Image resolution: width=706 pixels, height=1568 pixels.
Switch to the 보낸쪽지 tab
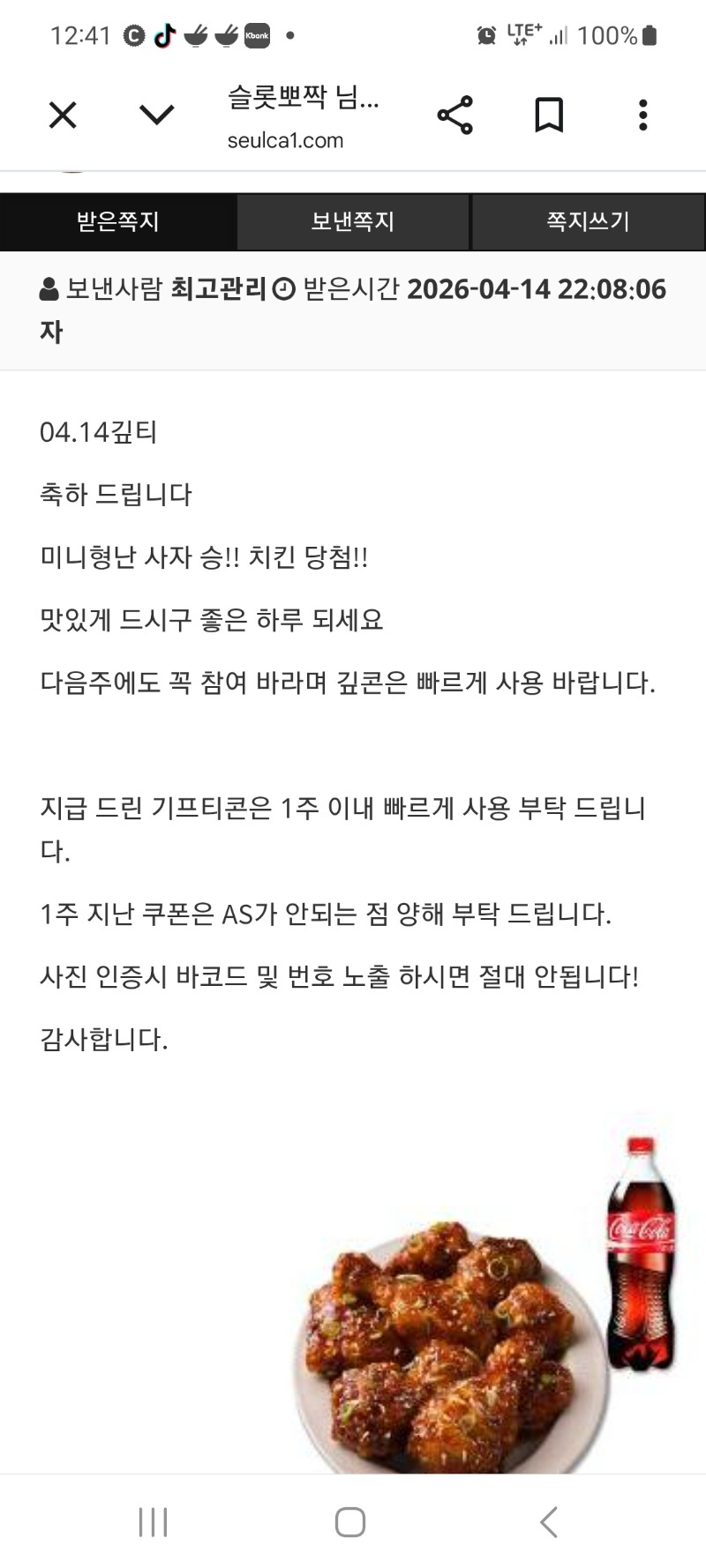353,221
